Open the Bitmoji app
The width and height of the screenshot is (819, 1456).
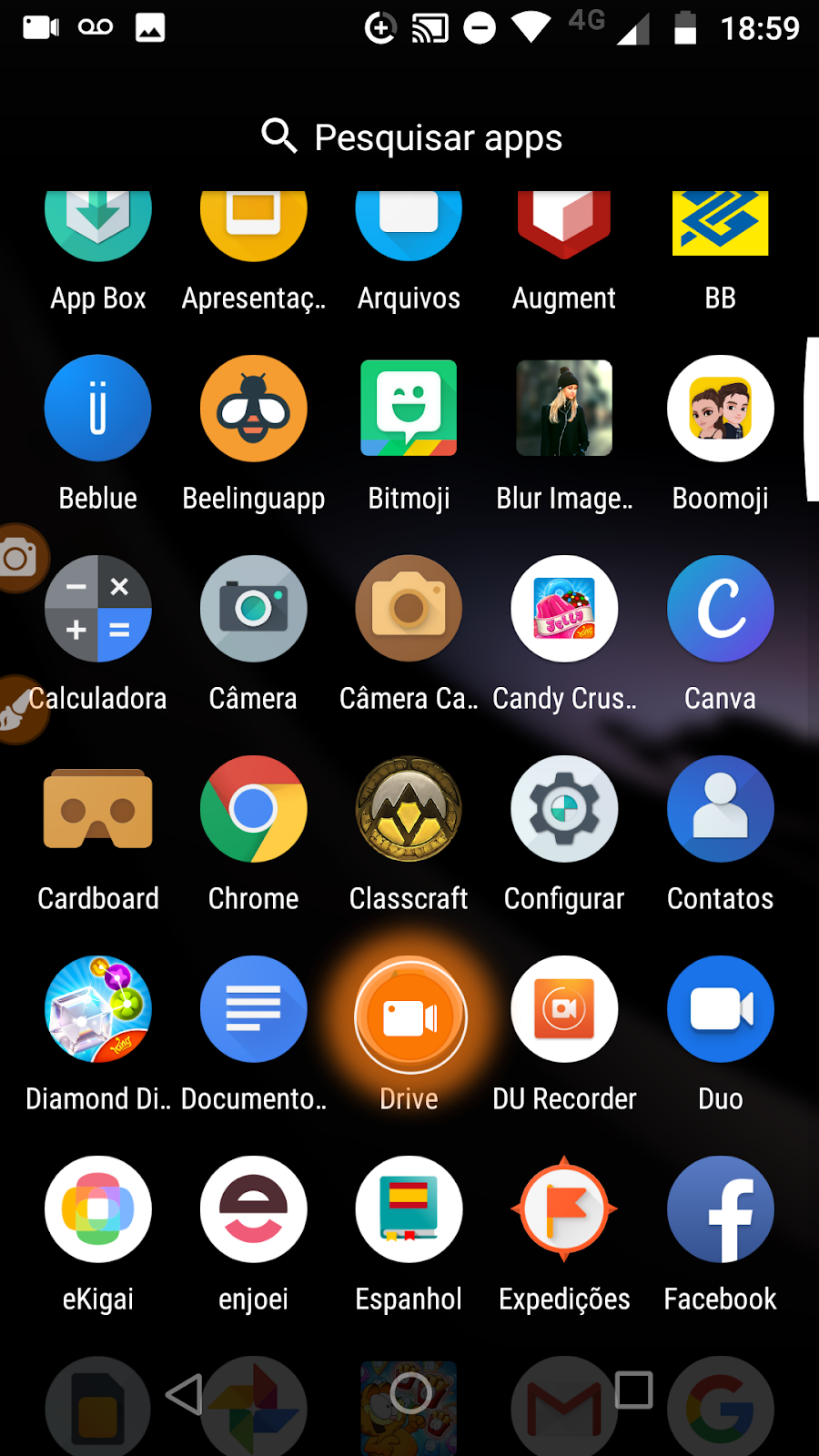[x=409, y=408]
